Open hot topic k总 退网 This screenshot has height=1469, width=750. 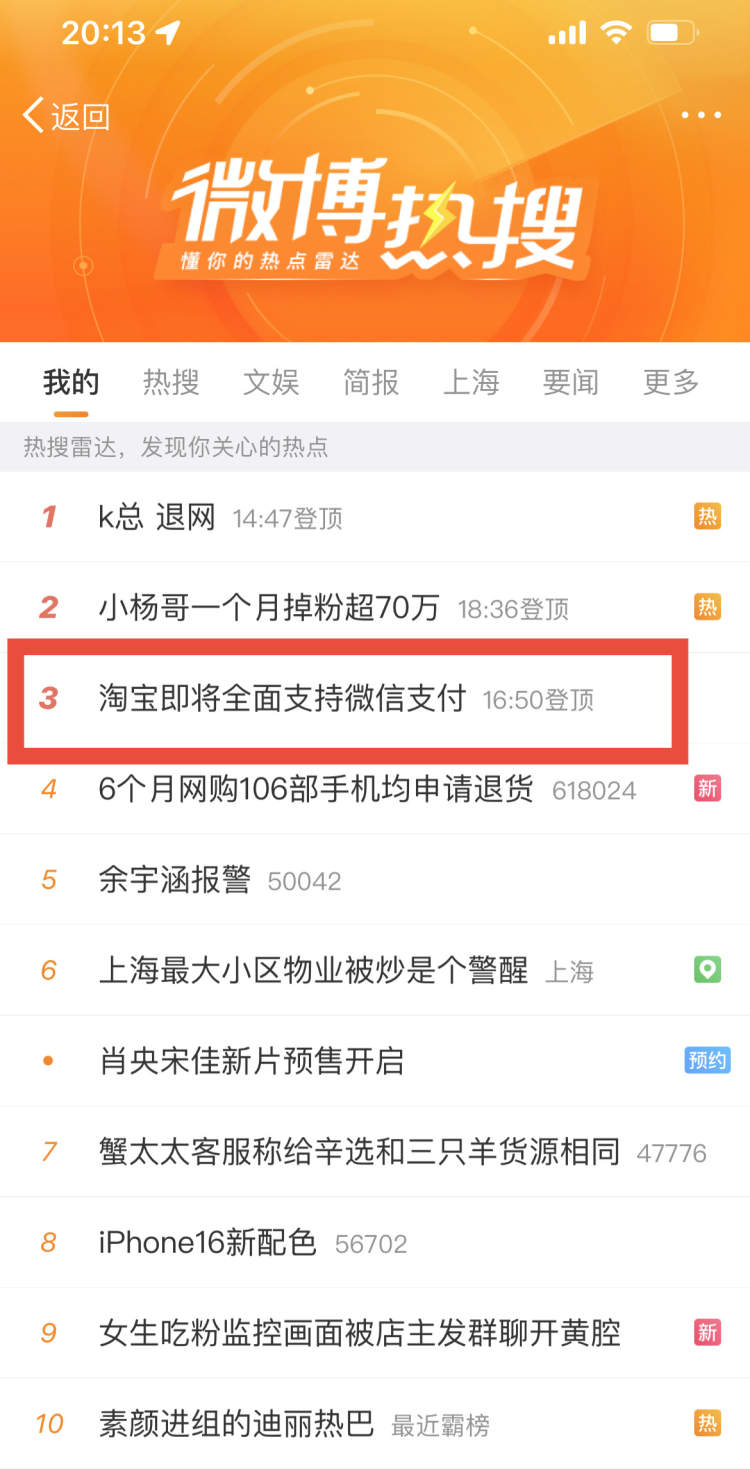pos(157,517)
